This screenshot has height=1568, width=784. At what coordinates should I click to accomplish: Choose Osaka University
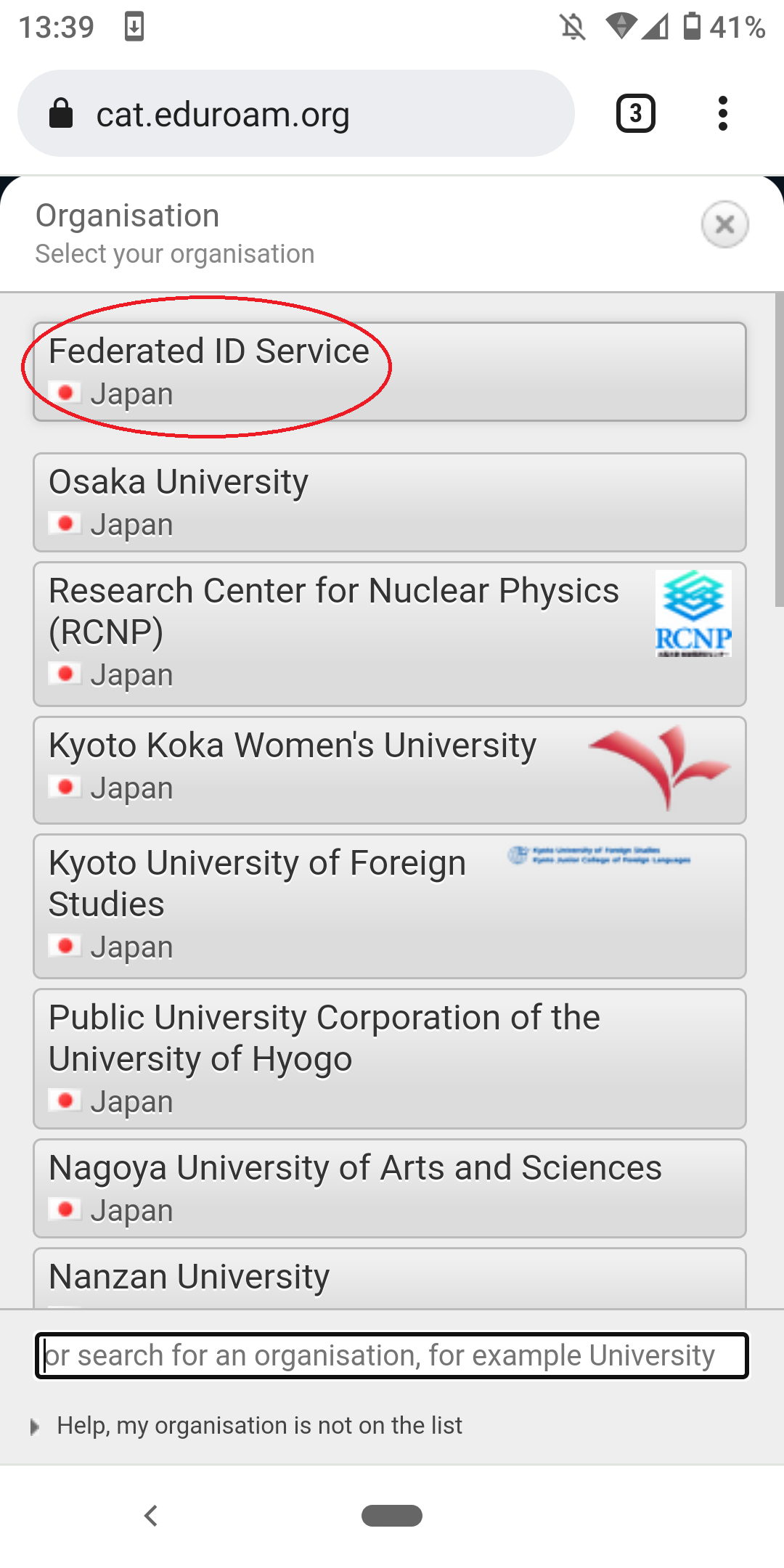[x=390, y=502]
